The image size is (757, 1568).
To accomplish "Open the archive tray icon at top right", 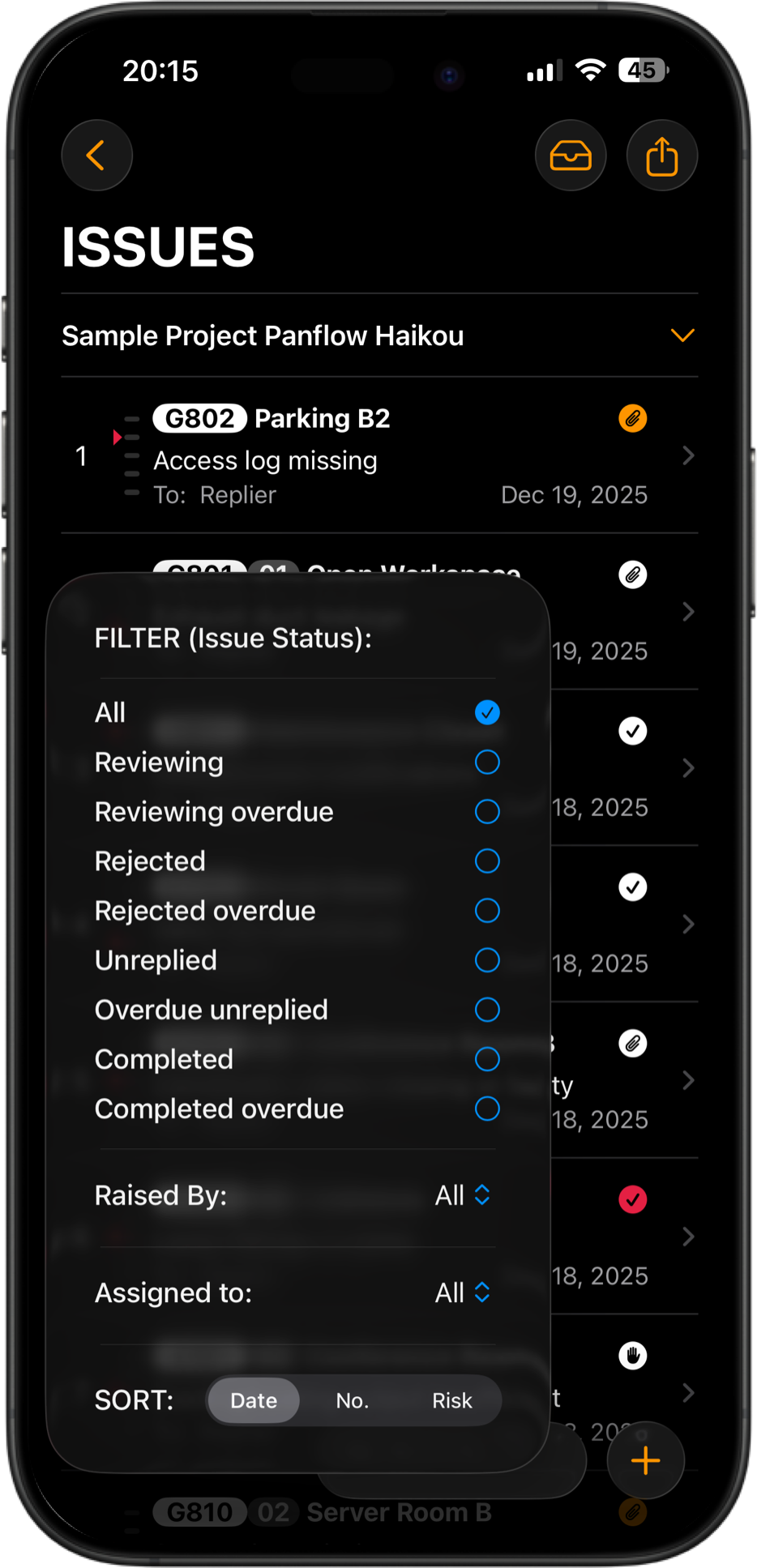I will 570,155.
